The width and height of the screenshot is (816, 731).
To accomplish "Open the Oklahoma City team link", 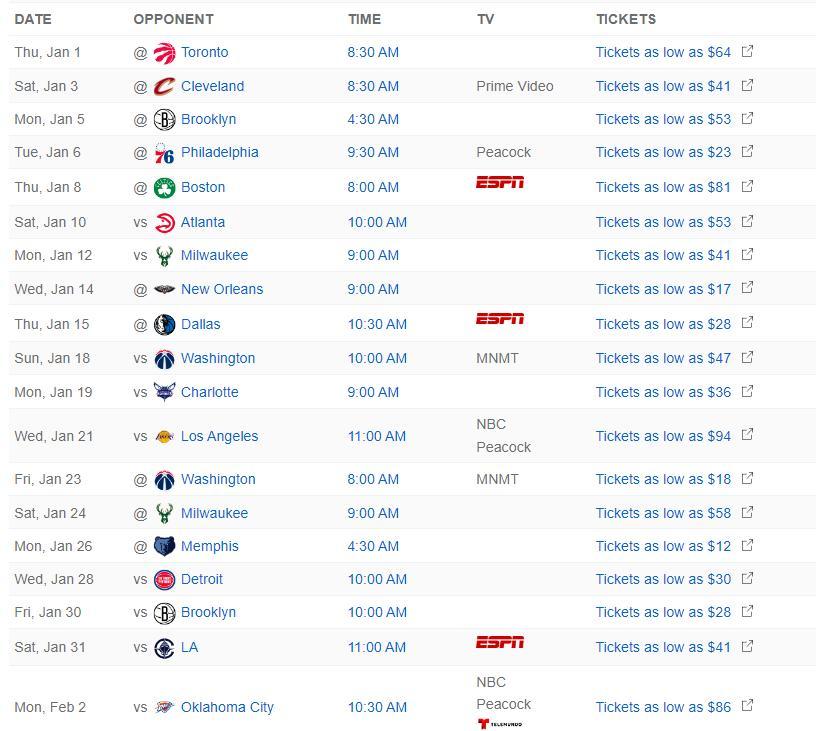I will click(x=227, y=707).
